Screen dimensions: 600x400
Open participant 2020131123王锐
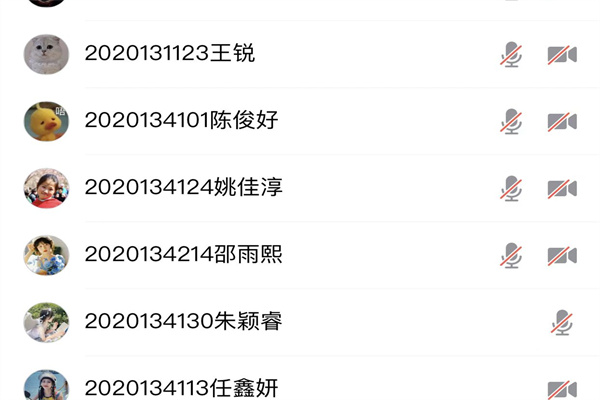(x=170, y=54)
